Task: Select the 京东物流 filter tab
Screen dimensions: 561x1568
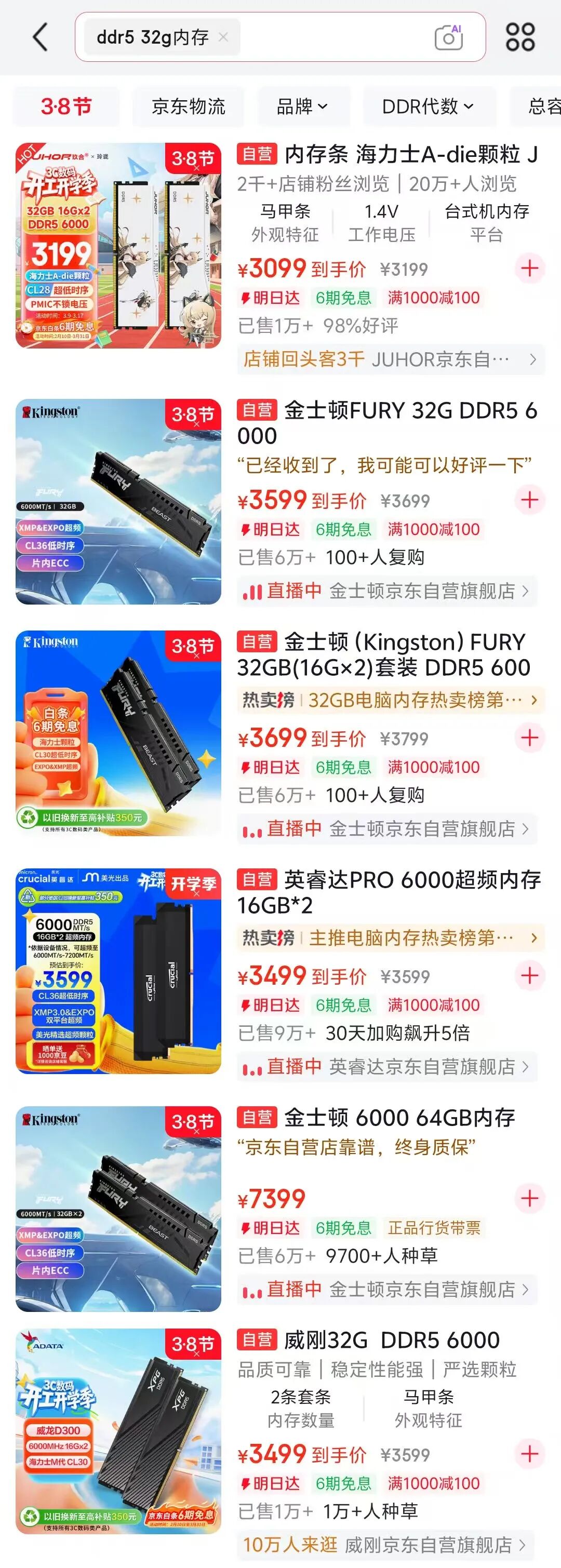Action: [189, 106]
